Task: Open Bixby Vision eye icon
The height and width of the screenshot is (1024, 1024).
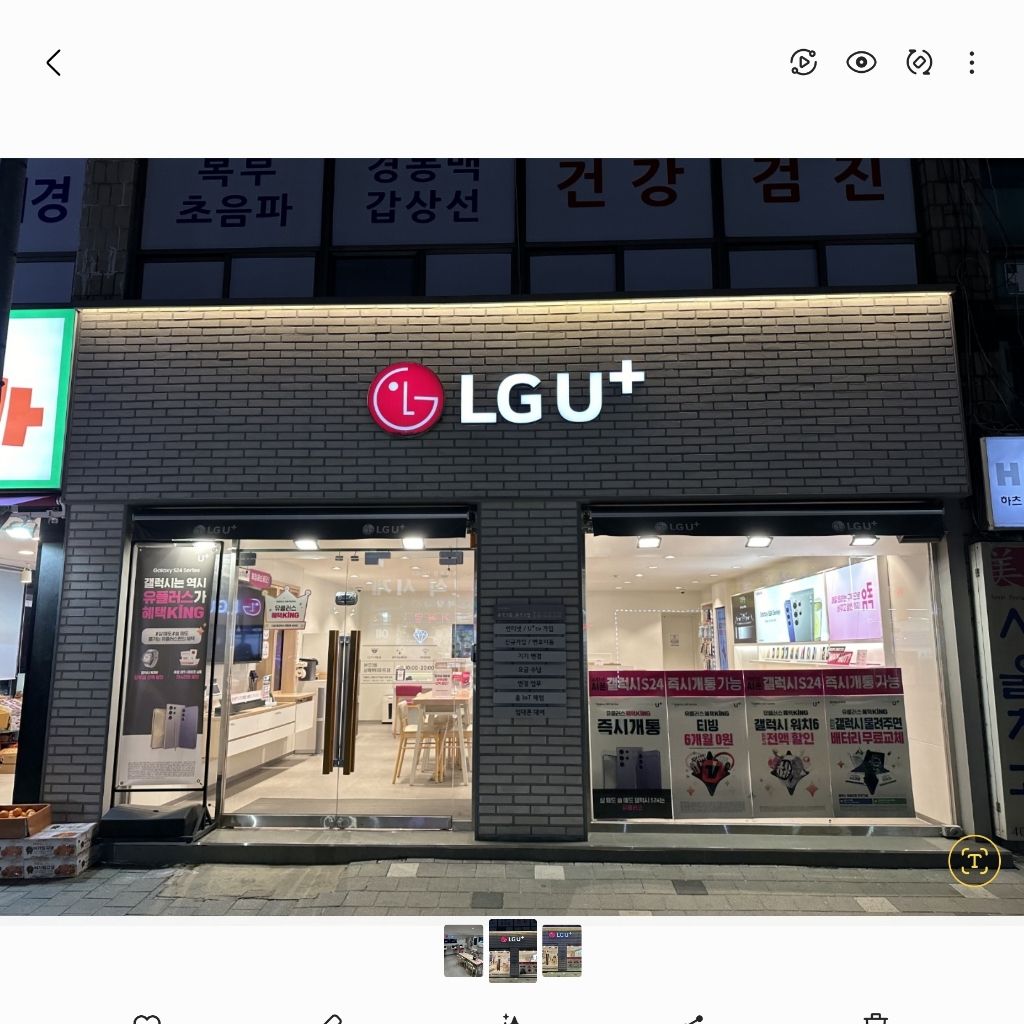Action: click(x=861, y=63)
